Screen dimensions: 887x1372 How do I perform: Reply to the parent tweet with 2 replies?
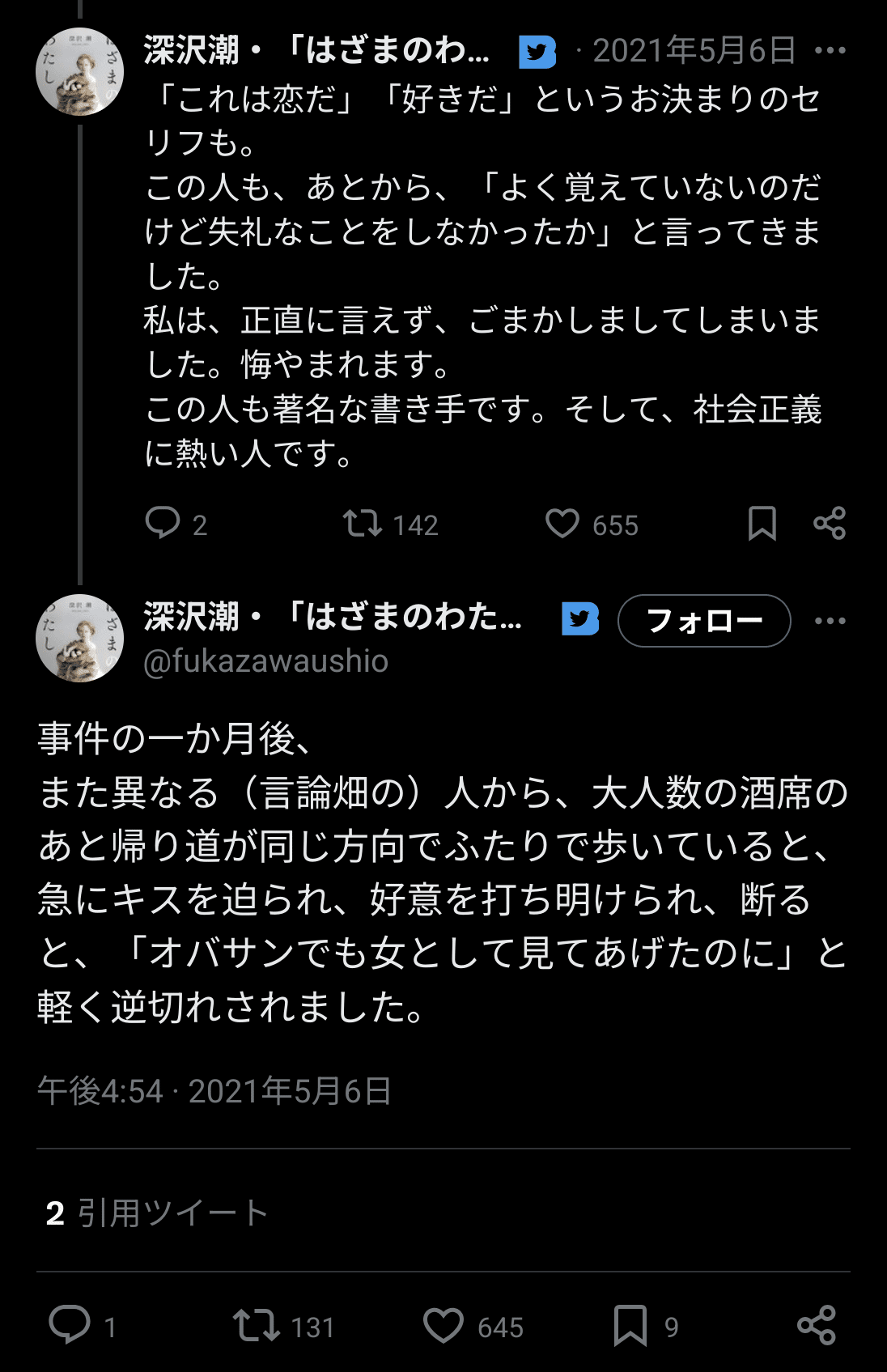coord(163,523)
